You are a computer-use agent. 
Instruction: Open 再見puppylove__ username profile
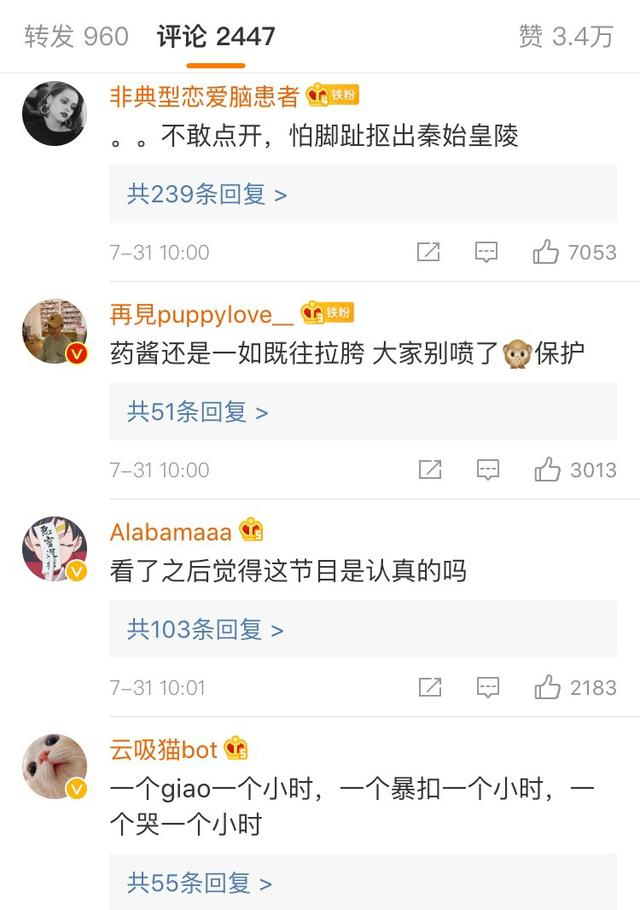tap(202, 315)
